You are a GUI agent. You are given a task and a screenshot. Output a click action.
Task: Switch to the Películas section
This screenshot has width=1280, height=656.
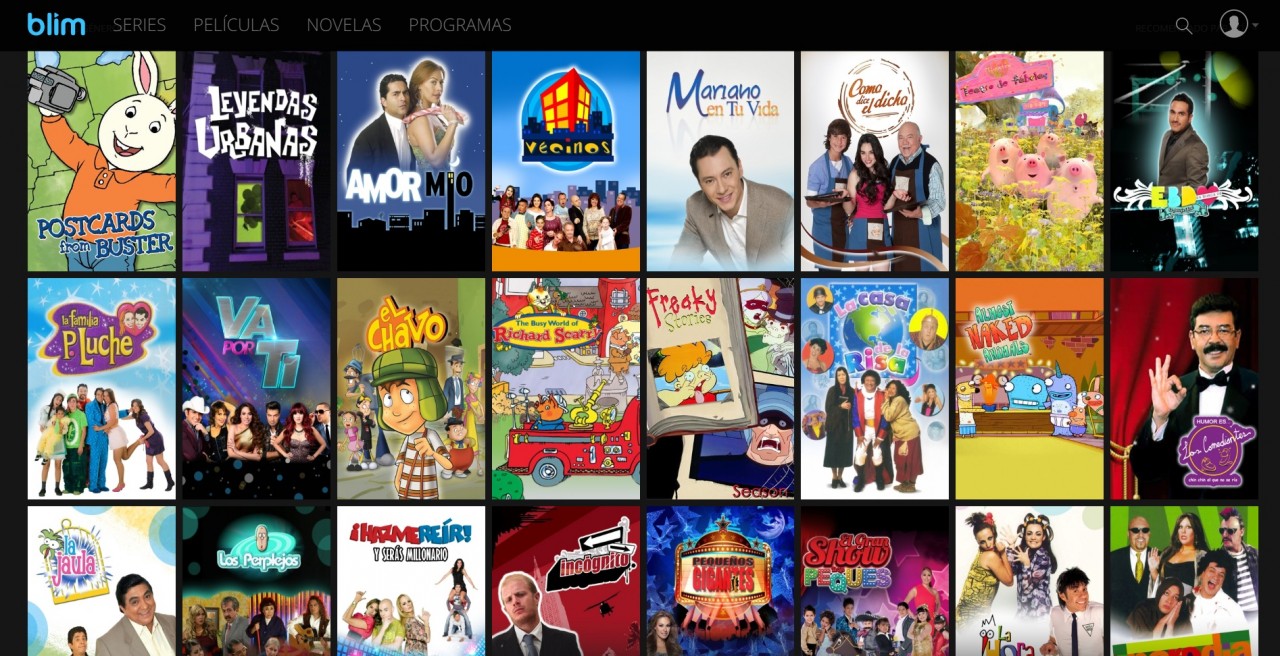click(x=236, y=25)
